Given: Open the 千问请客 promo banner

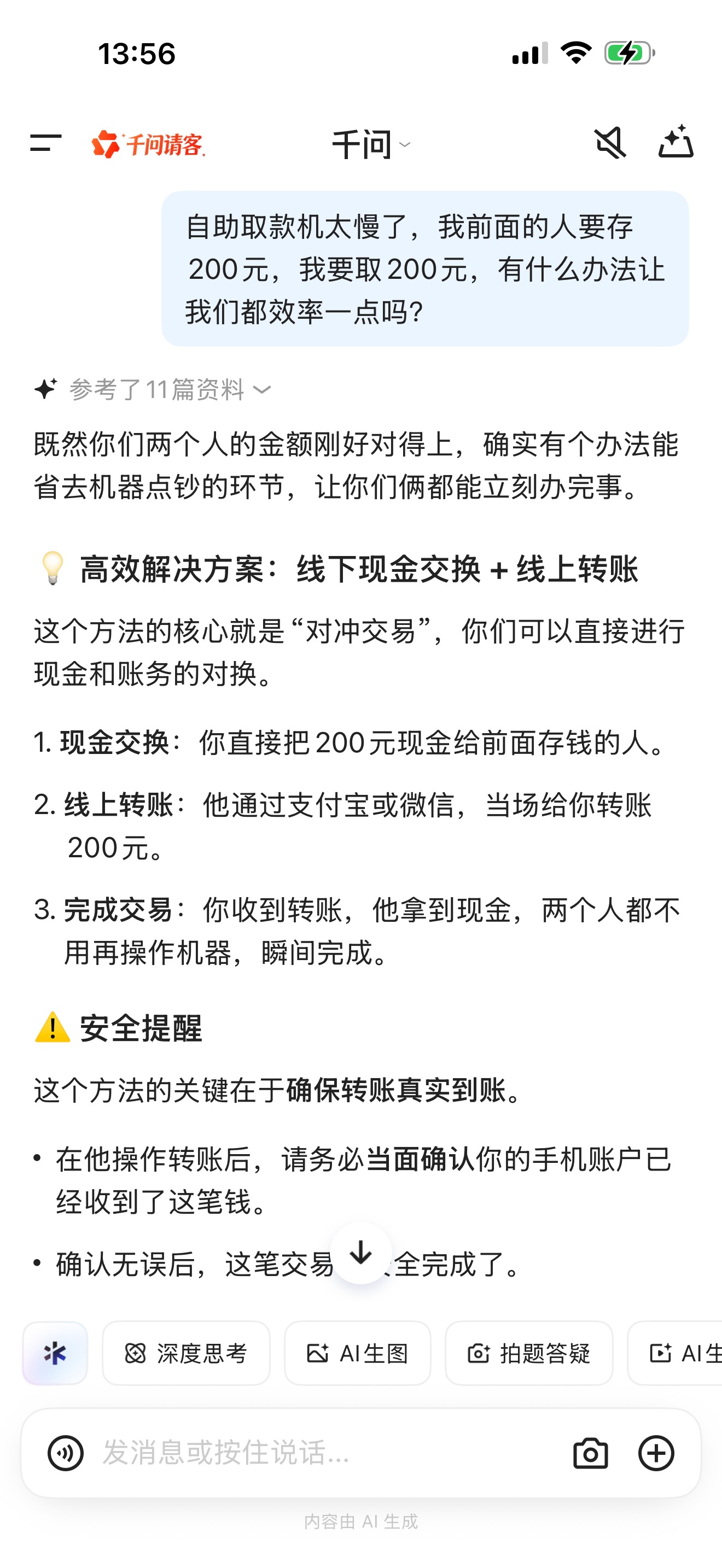Looking at the screenshot, I should pyautogui.click(x=149, y=144).
